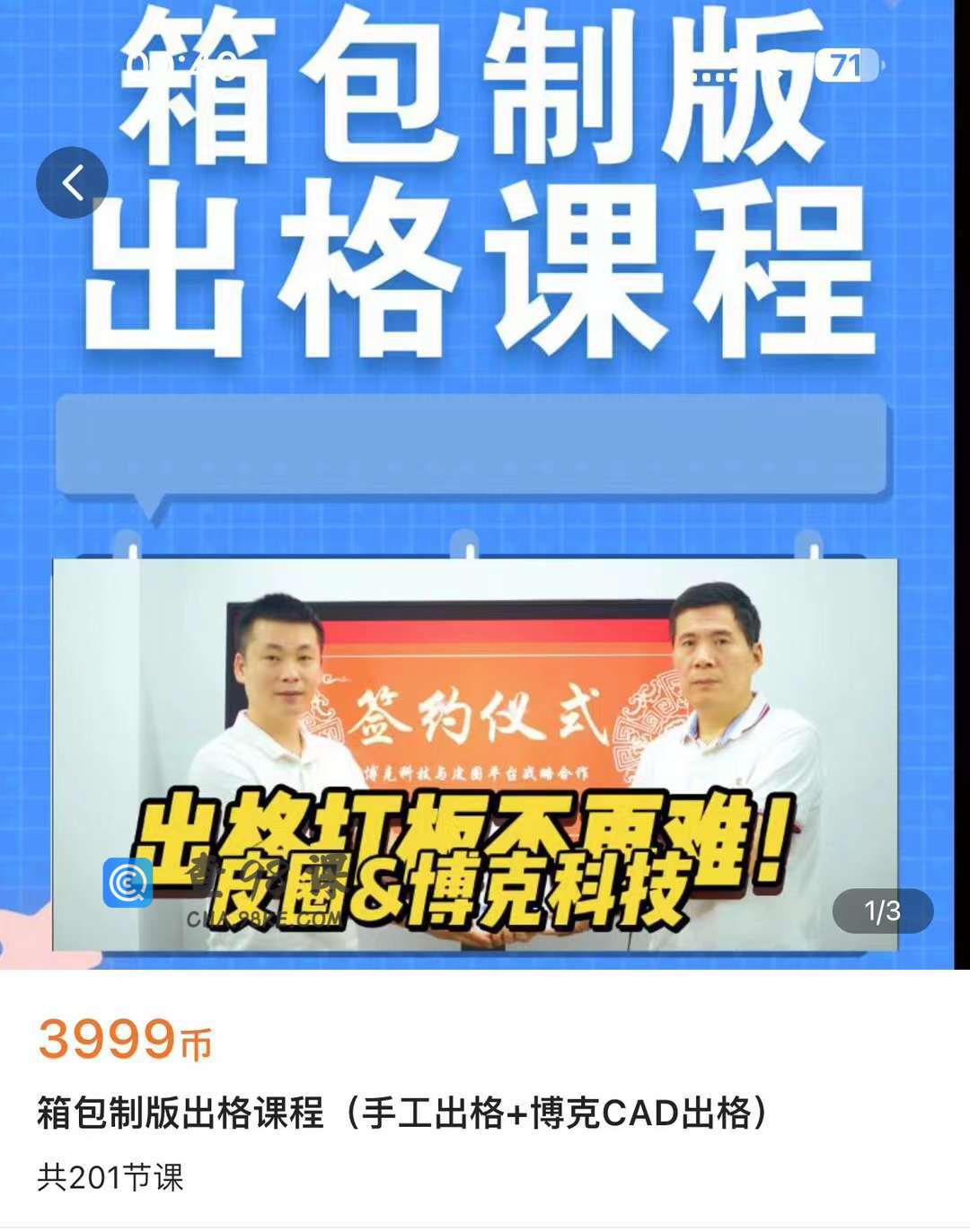Go back using the arrow button
The width and height of the screenshot is (970, 1232).
coord(72,182)
